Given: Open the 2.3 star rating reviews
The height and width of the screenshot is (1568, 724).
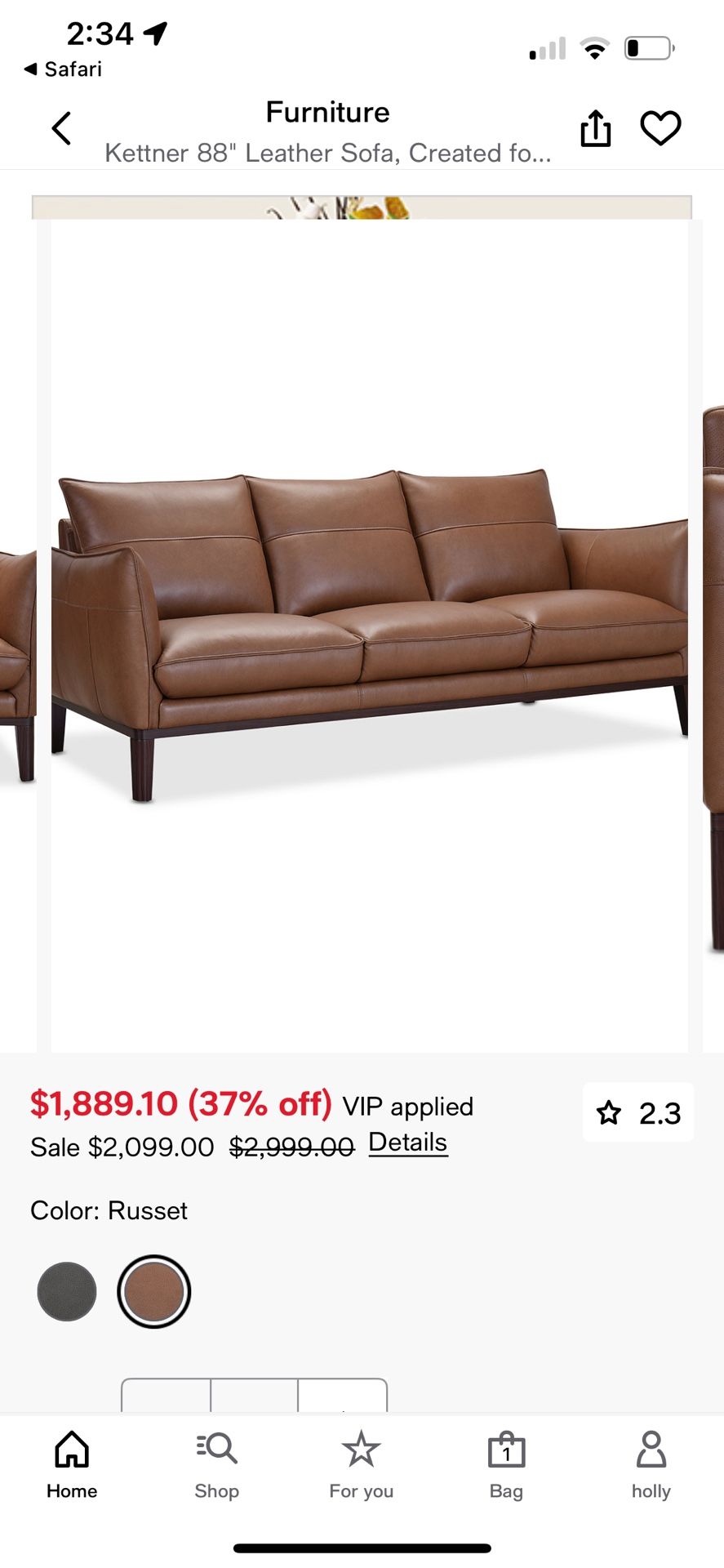Looking at the screenshot, I should click(x=638, y=1112).
